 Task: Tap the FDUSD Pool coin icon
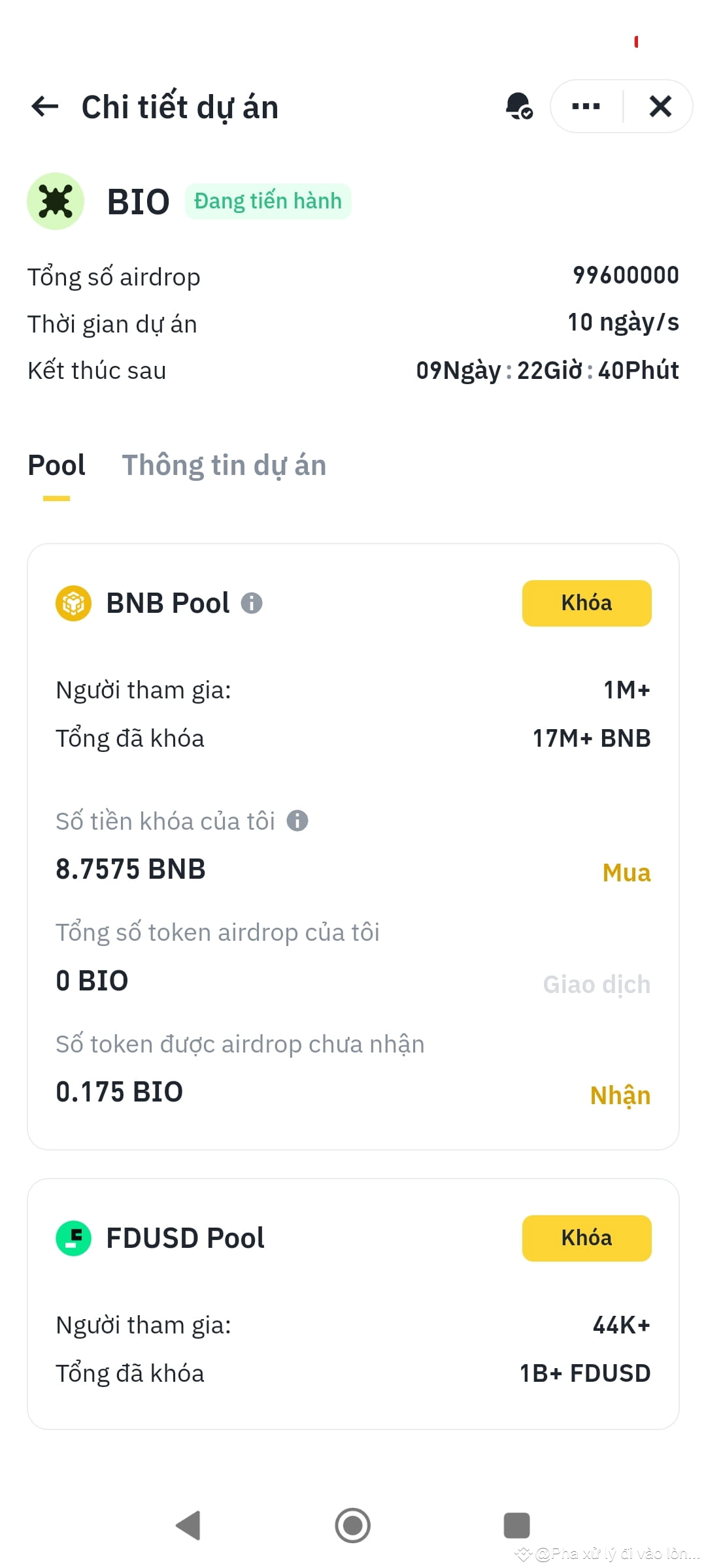point(74,1237)
